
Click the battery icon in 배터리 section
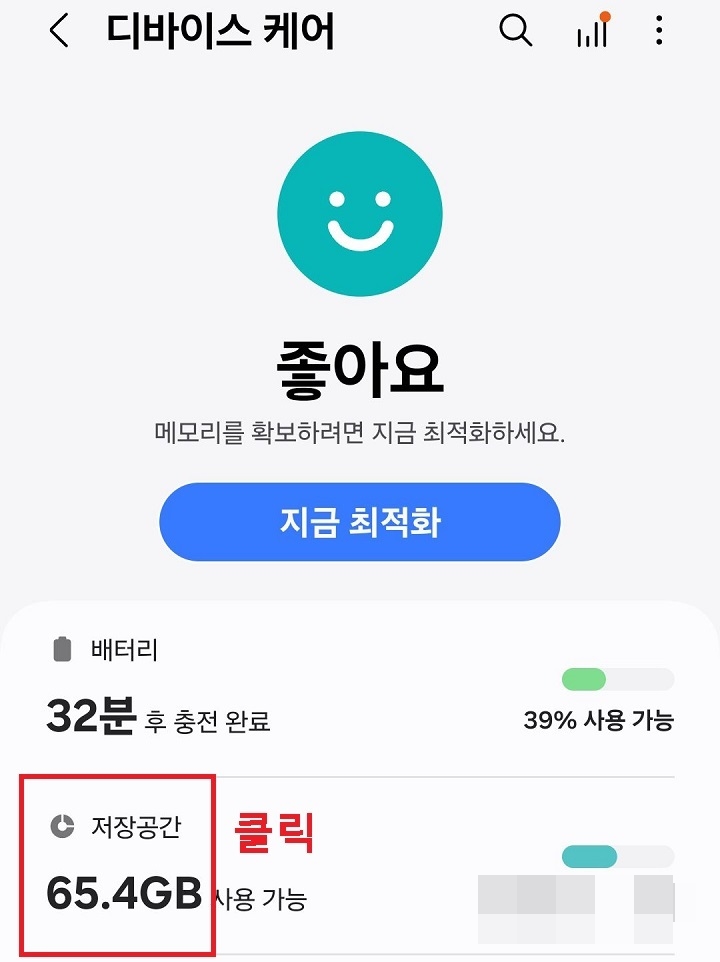click(58, 650)
